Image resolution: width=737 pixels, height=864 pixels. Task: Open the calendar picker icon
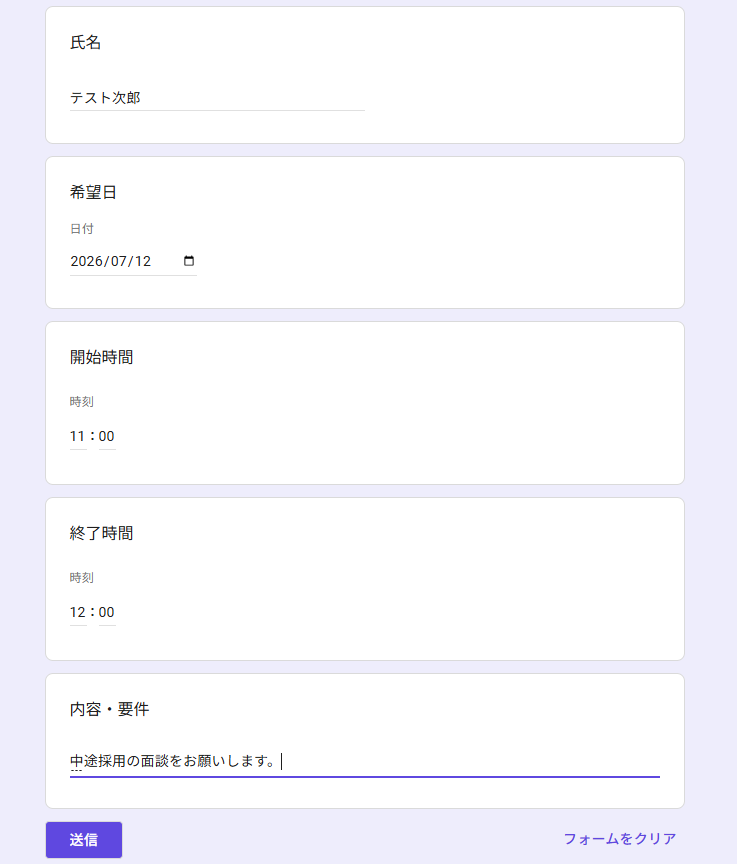click(188, 261)
